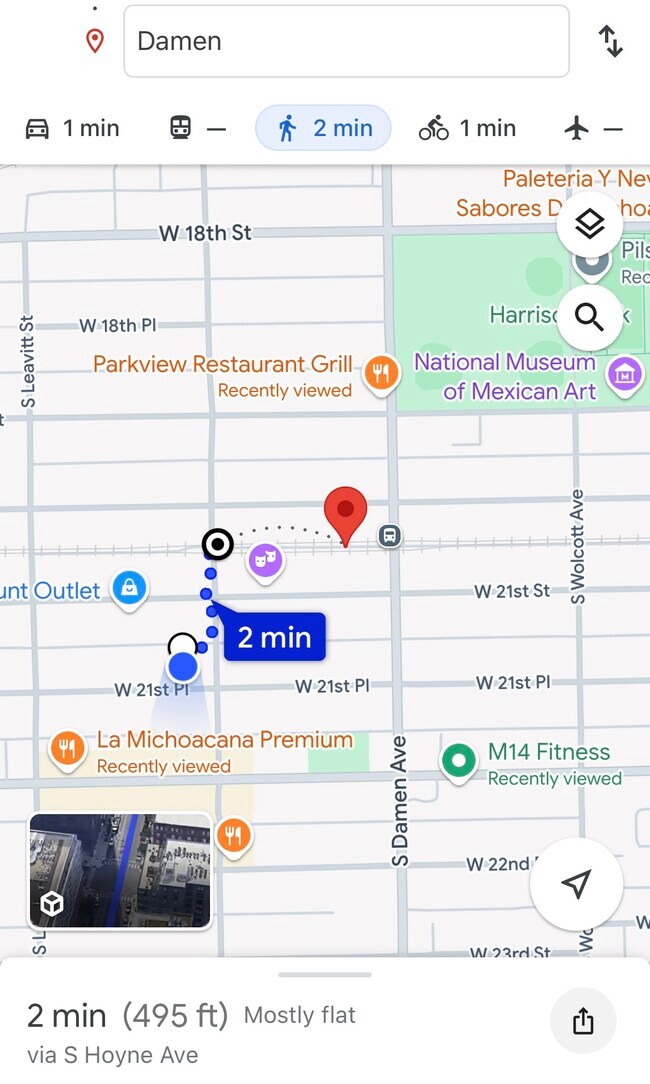
Task: Switch to driving mode
Action: [x=71, y=128]
